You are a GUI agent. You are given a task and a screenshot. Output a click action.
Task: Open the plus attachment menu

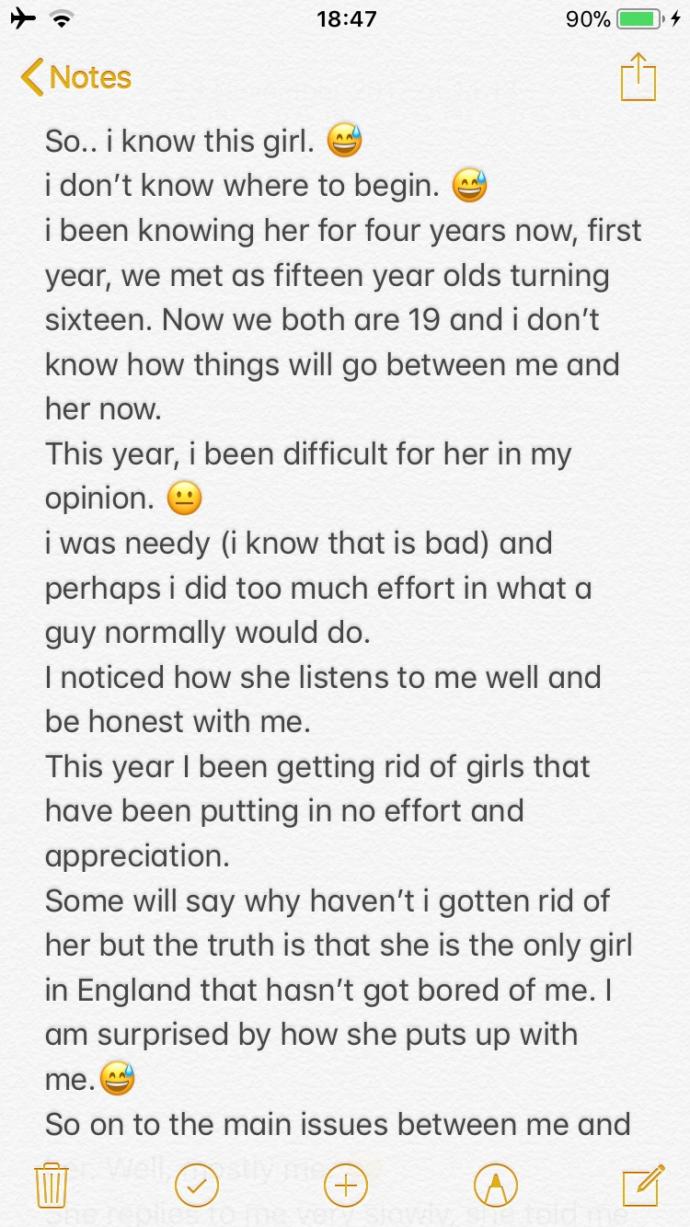point(345,1186)
